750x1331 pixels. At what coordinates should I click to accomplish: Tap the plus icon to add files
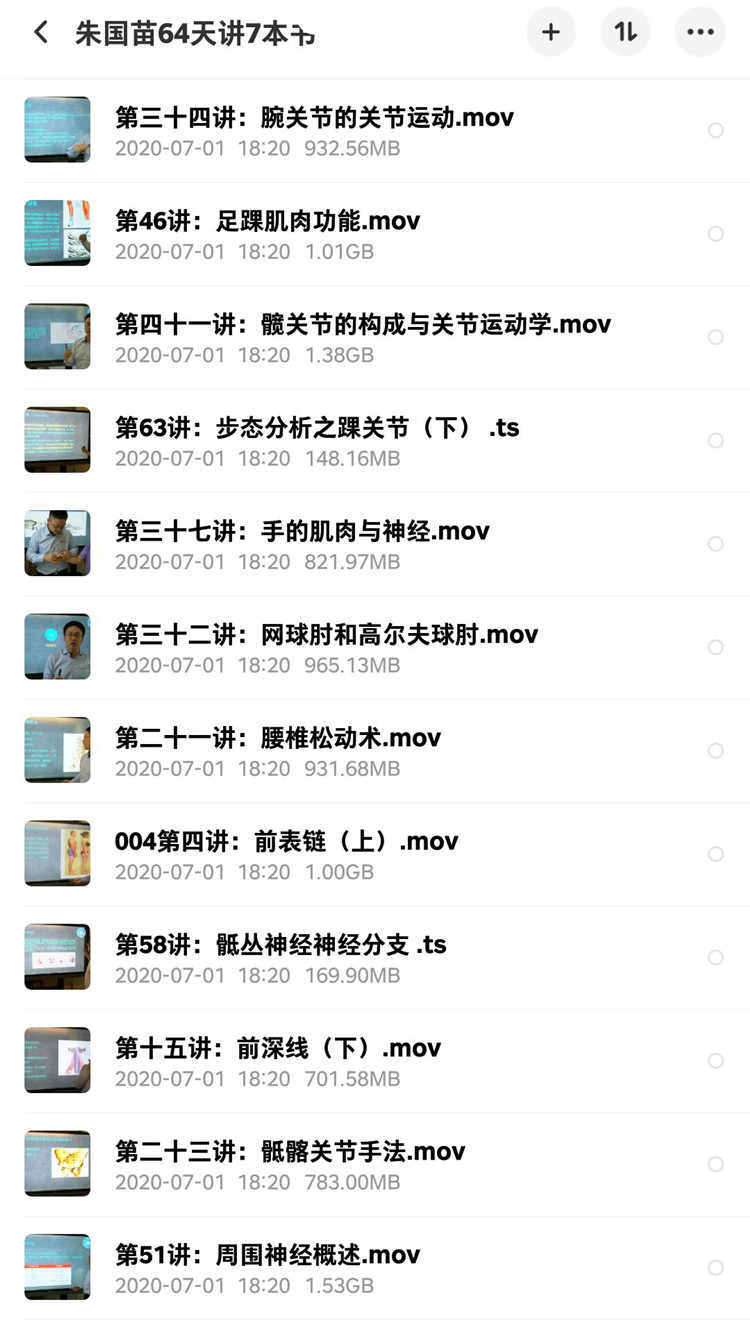point(551,32)
